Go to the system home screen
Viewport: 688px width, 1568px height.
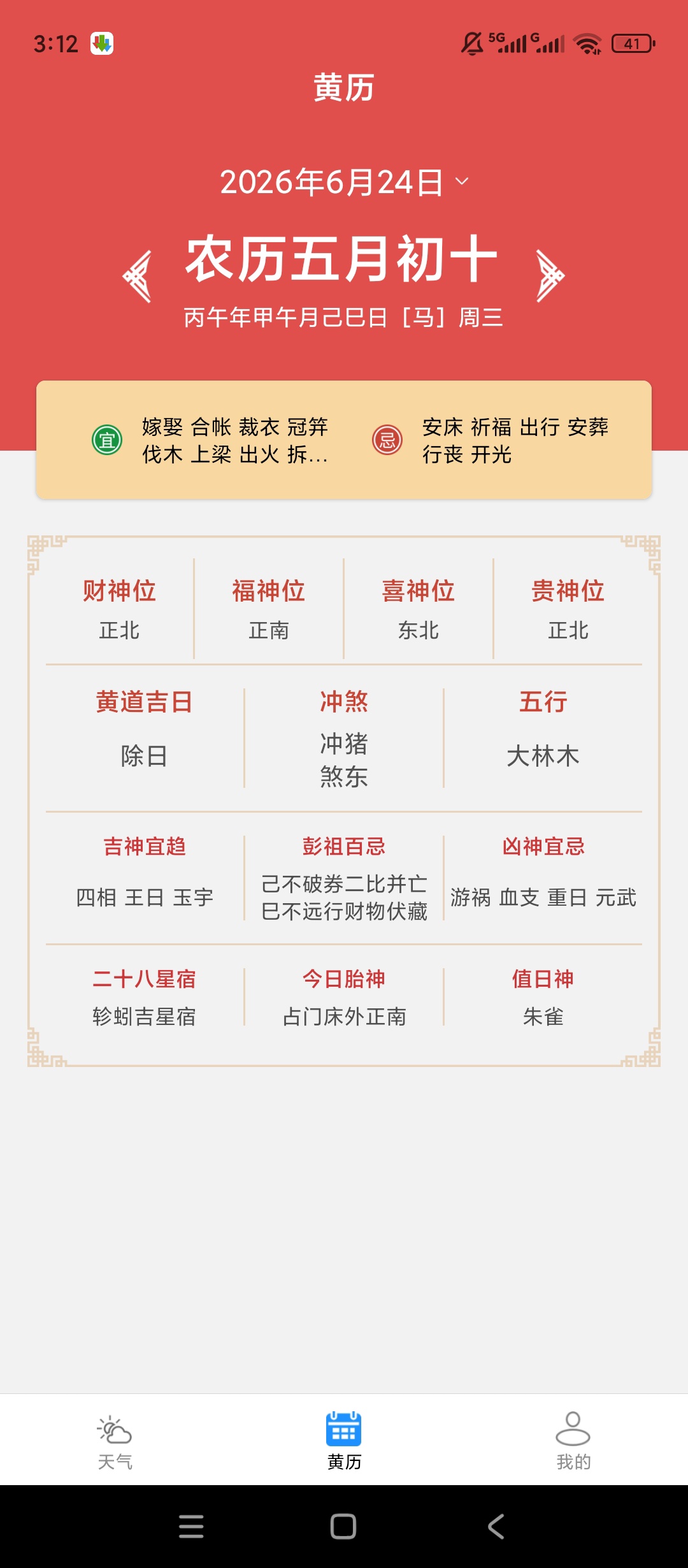point(343,1527)
